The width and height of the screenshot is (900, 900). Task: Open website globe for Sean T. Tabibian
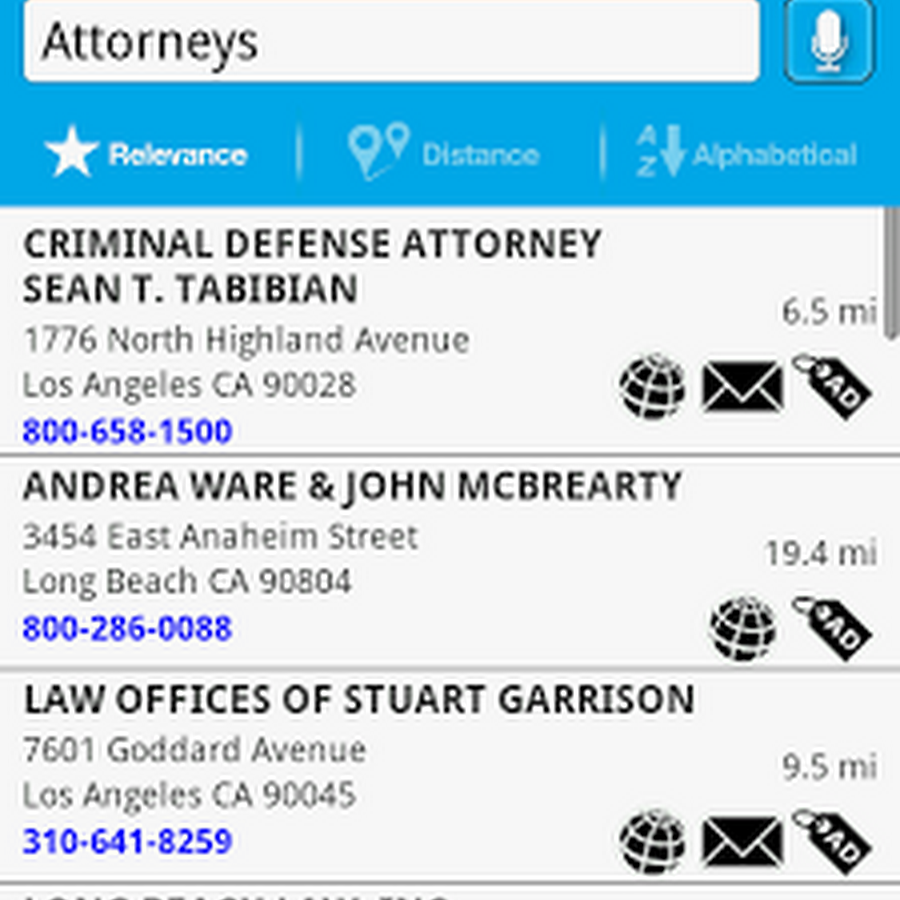coord(652,387)
